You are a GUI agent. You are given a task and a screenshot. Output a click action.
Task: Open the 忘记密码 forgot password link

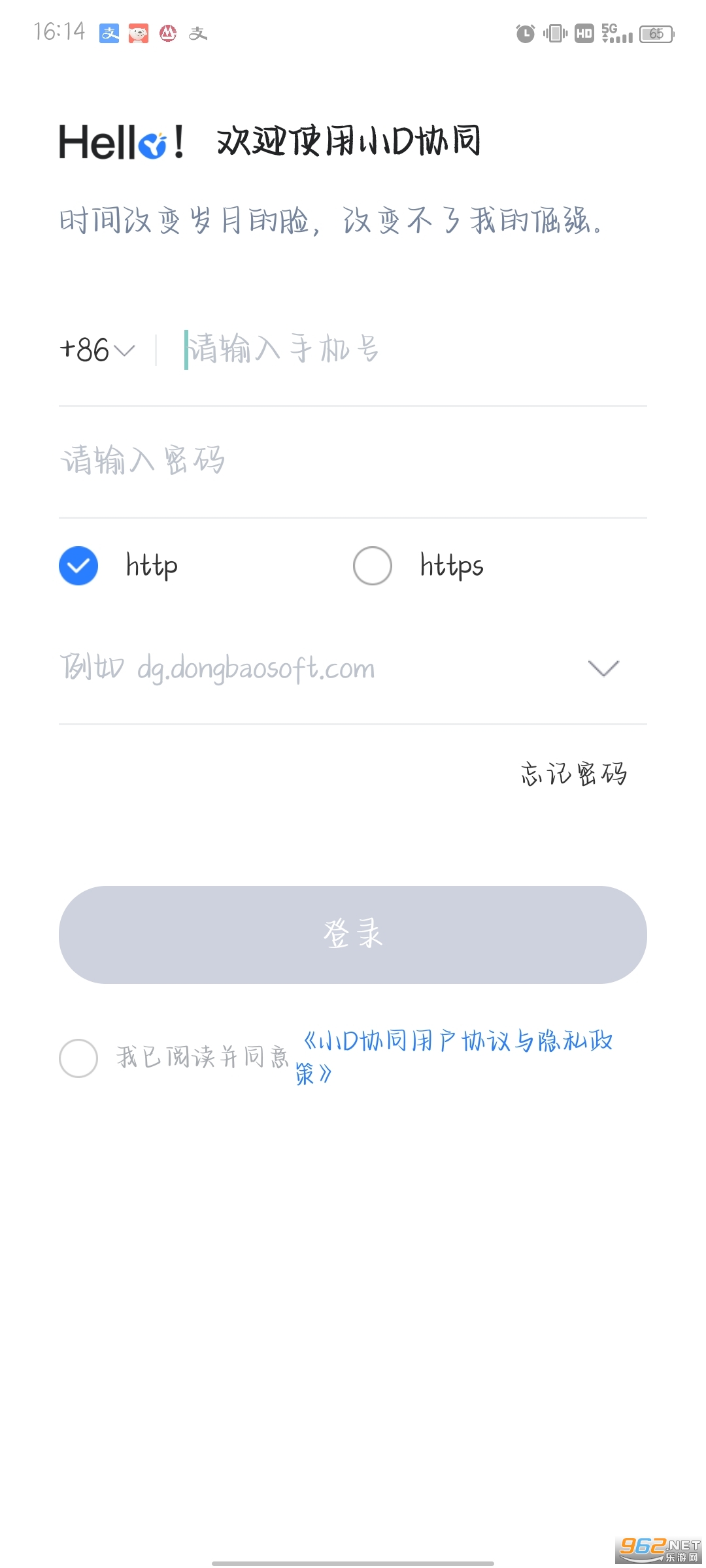pyautogui.click(x=573, y=774)
